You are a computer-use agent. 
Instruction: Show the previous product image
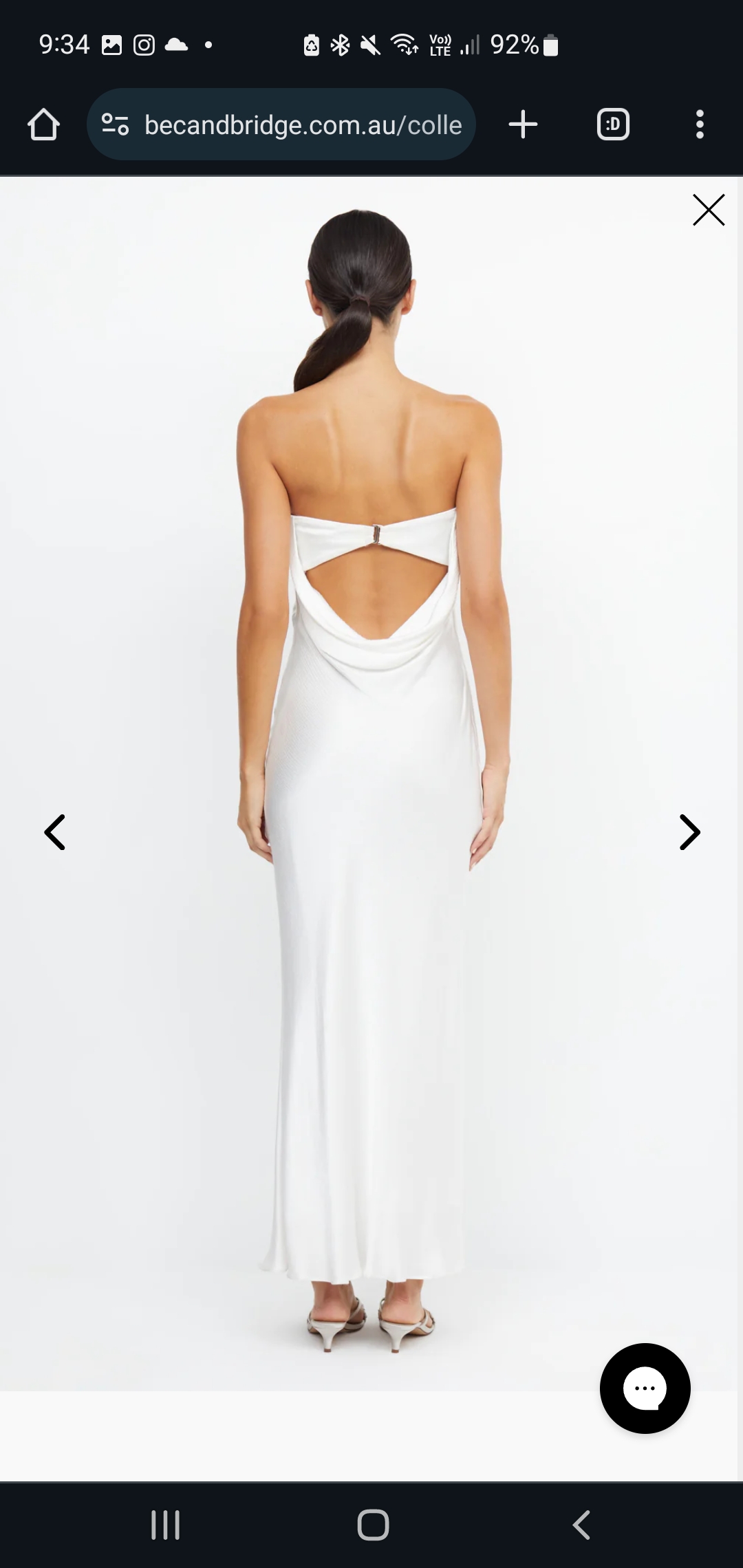click(55, 832)
